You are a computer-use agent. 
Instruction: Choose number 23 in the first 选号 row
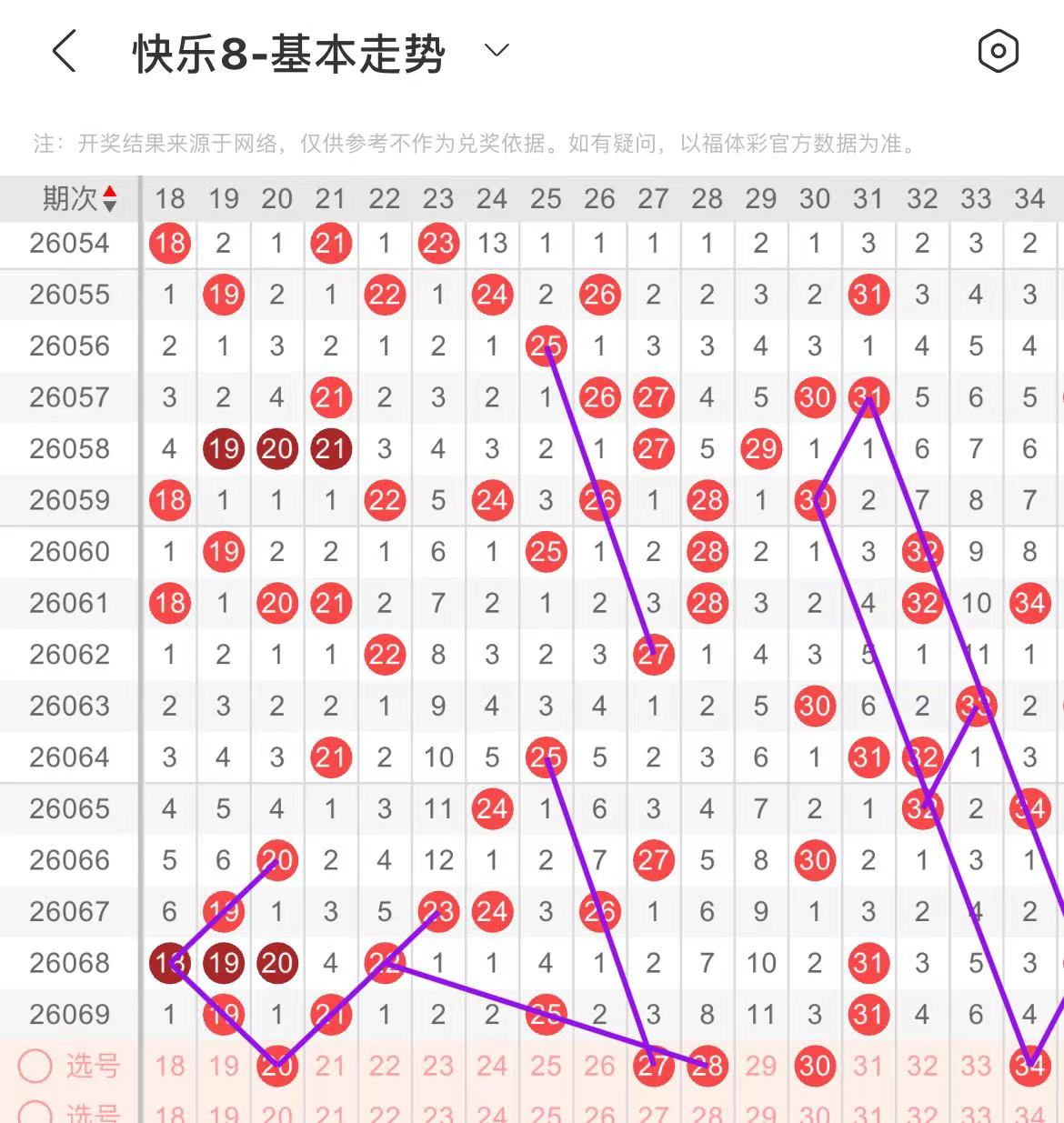(x=438, y=1066)
